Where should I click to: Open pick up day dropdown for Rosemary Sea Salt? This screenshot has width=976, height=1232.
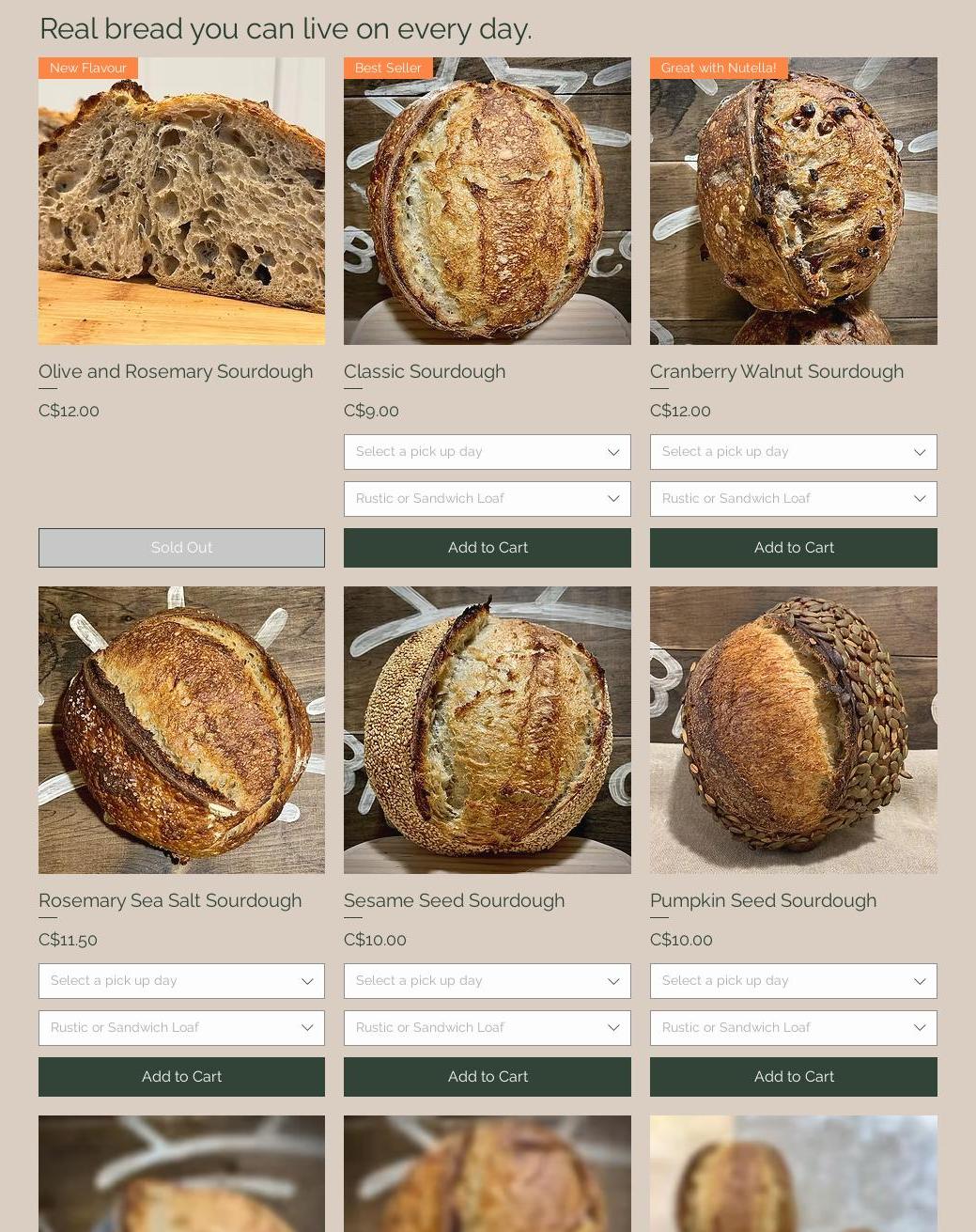point(181,980)
